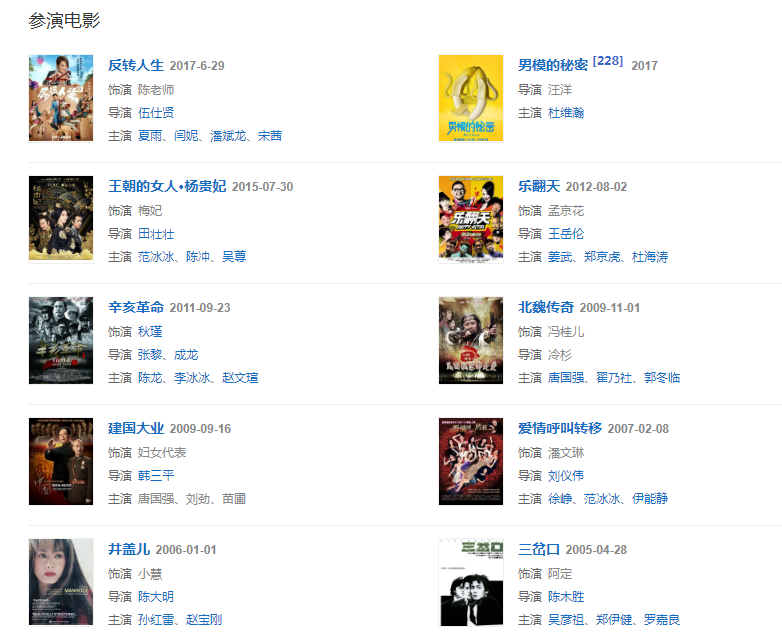View 成龙's page from 辛亥革命 directors
782x642 pixels.
tap(186, 355)
